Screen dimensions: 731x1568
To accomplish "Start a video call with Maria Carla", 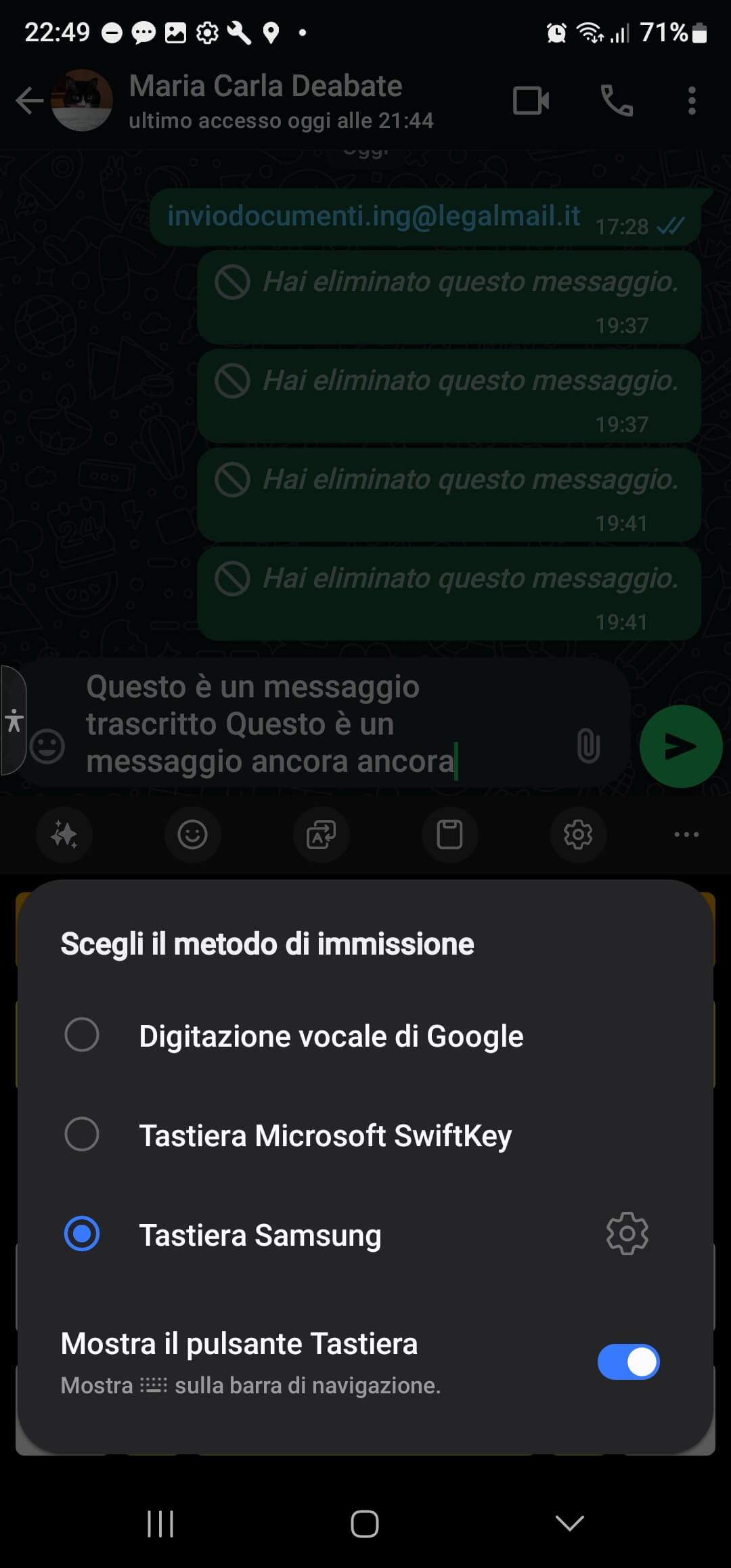I will 531,101.
